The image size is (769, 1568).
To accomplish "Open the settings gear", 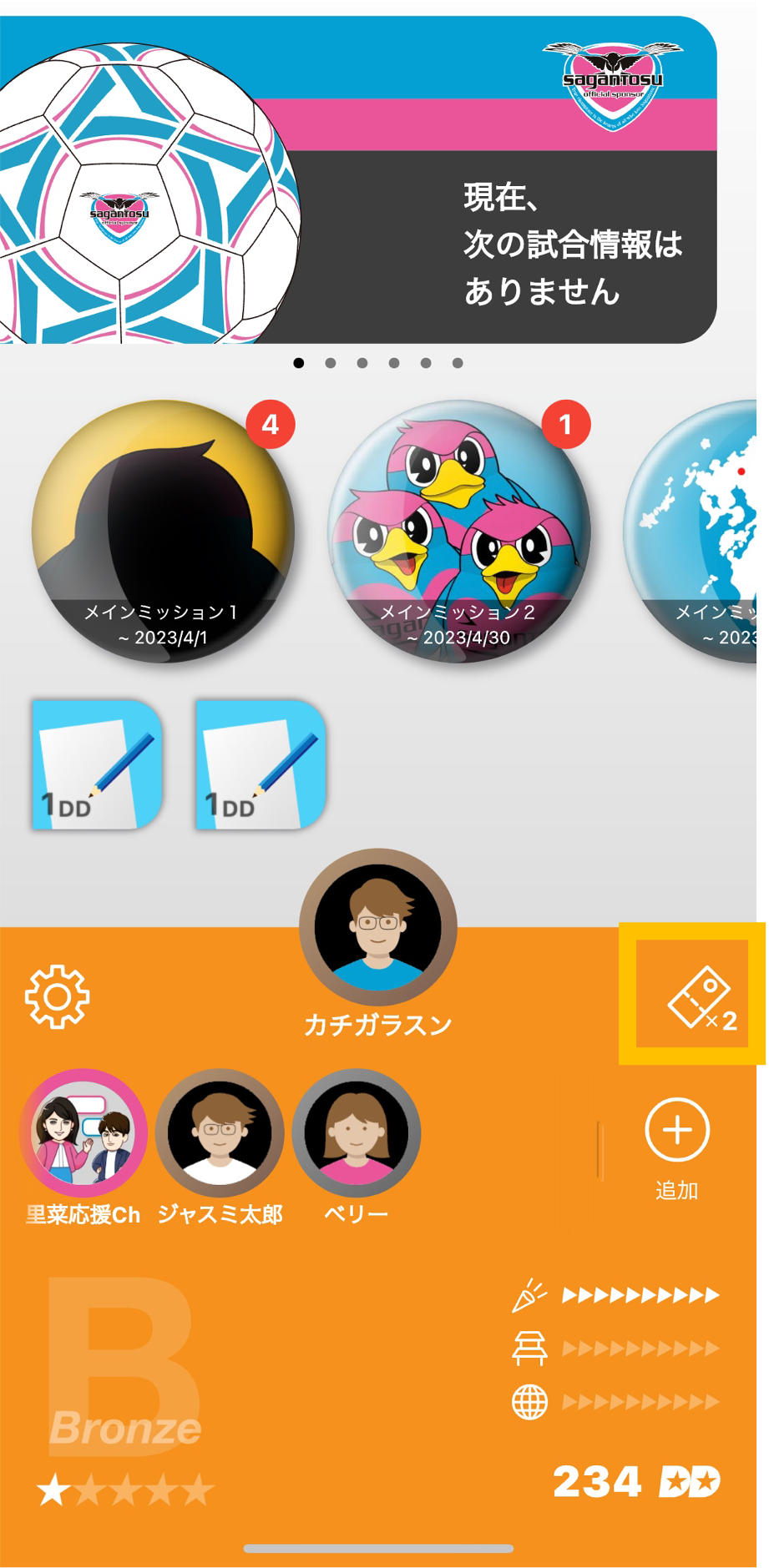I will pos(57,996).
